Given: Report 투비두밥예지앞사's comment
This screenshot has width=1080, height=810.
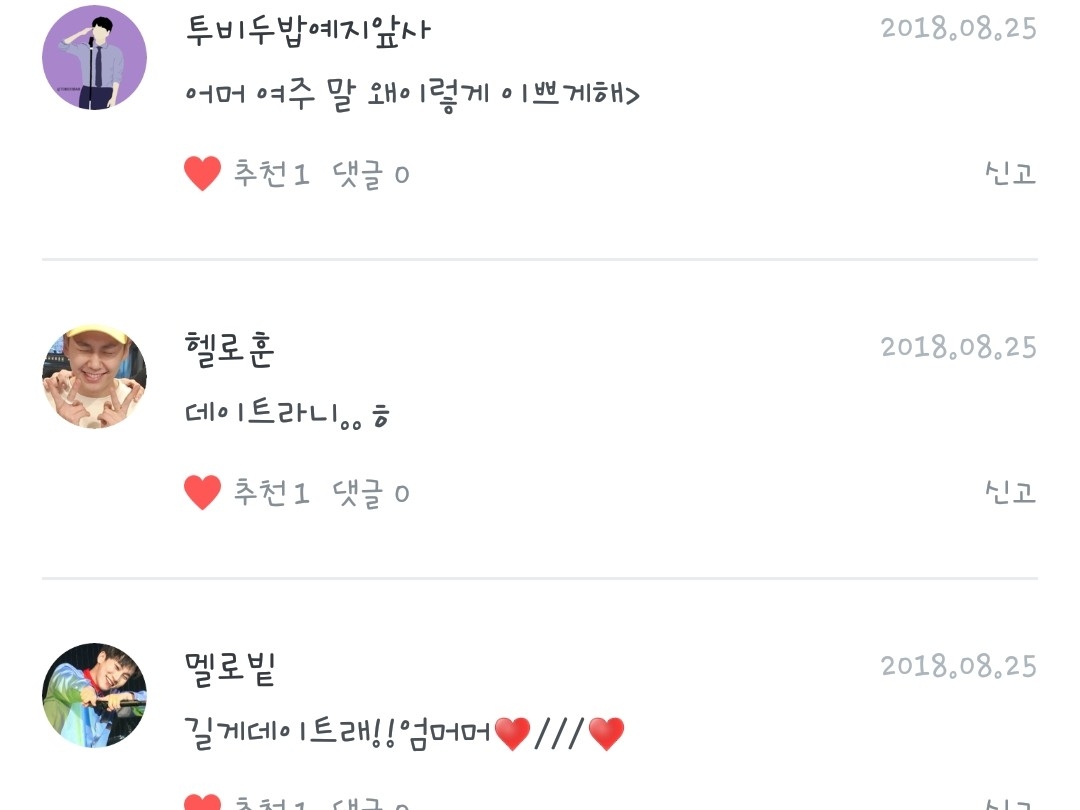Looking at the screenshot, I should (x=1010, y=173).
